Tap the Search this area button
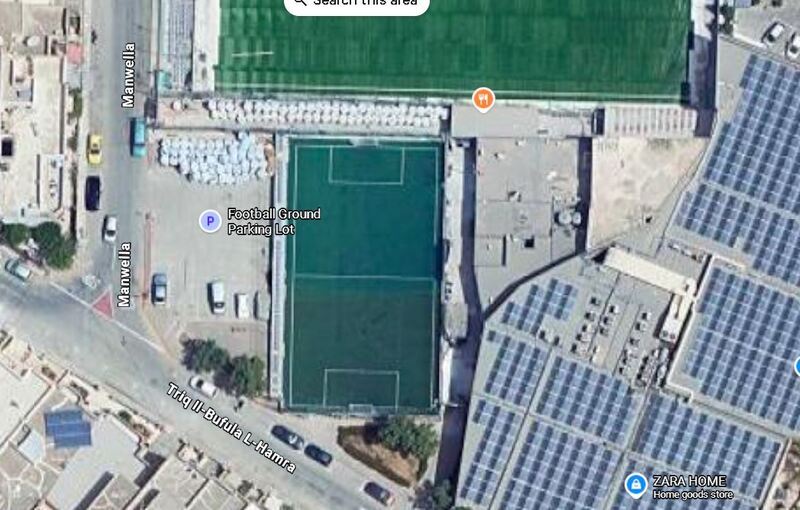Image resolution: width=800 pixels, height=510 pixels. [x=357, y=4]
